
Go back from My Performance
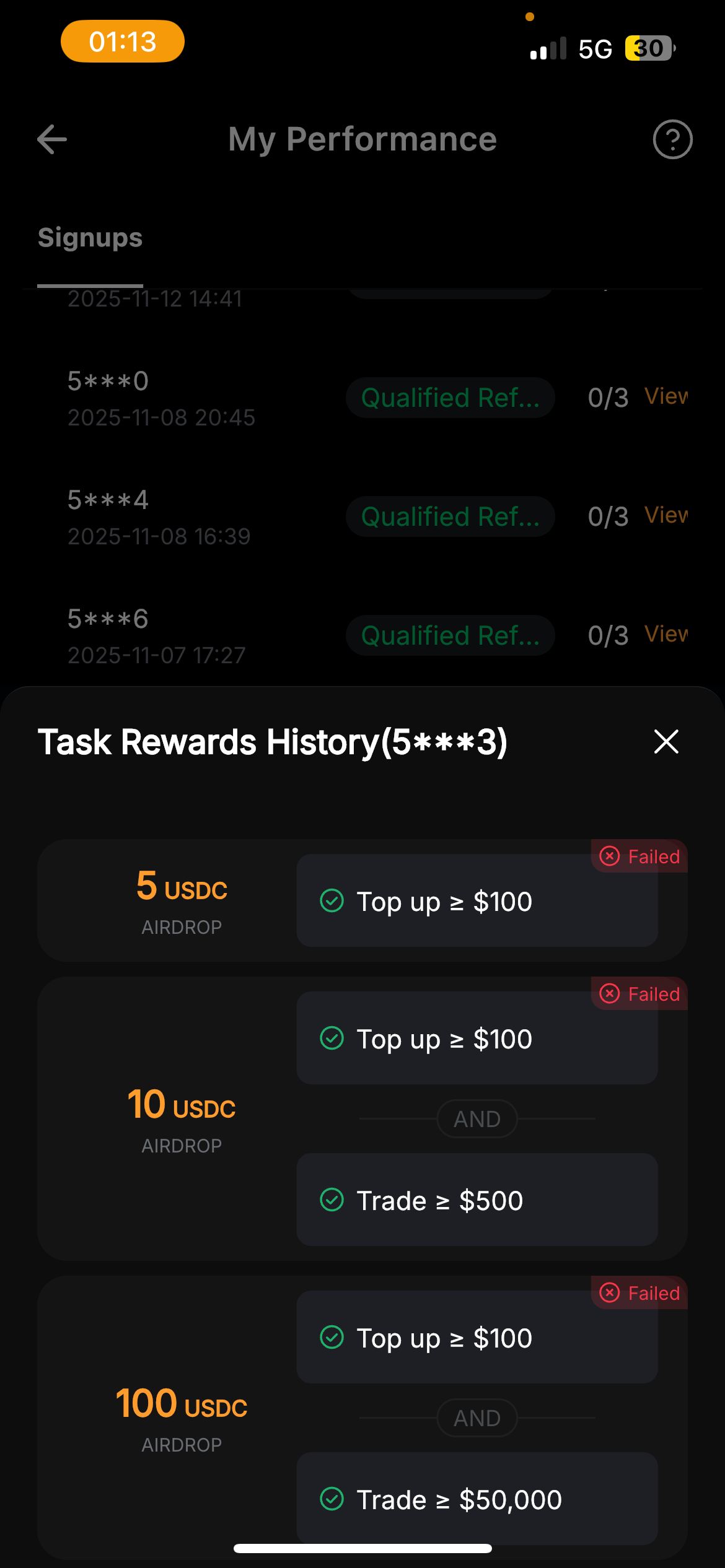(x=52, y=139)
